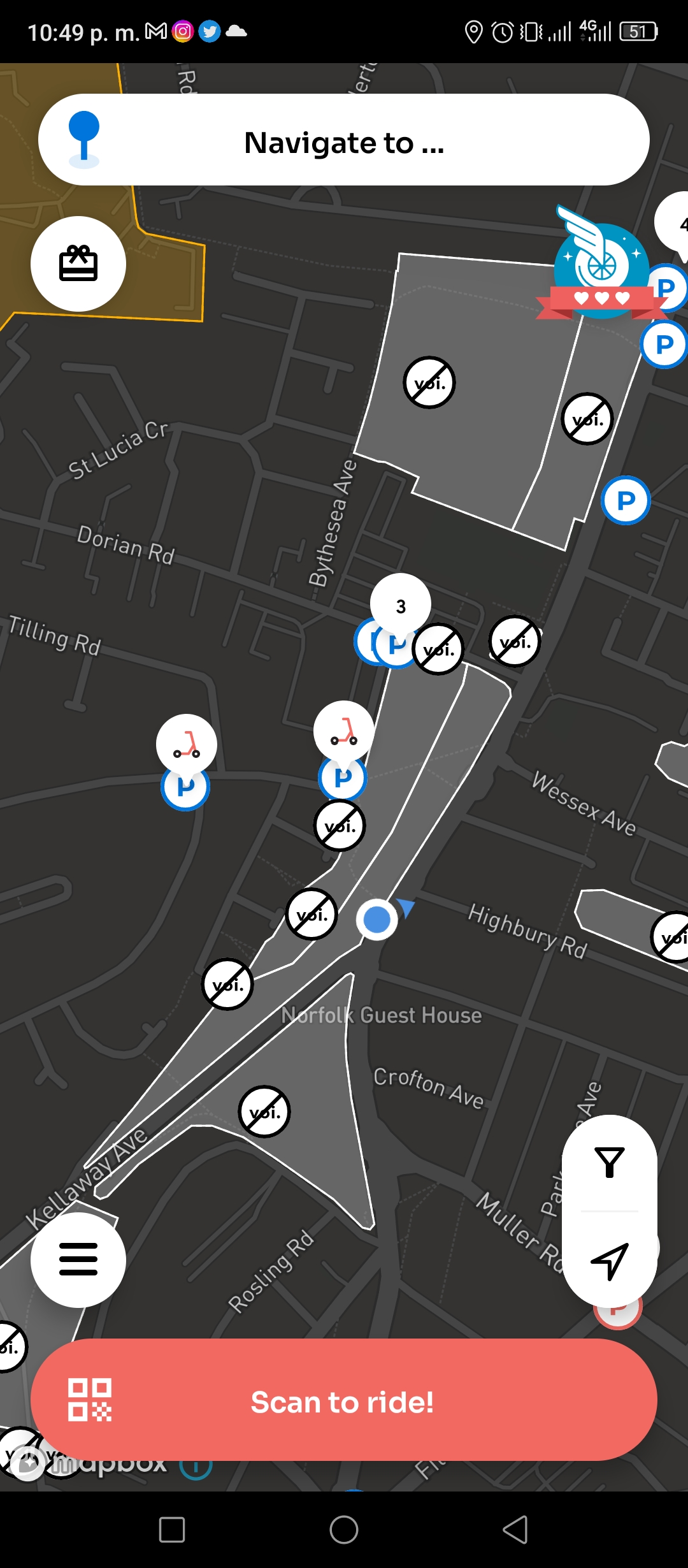The image size is (688, 1568).
Task: Open the hamburger menu
Action: coord(78,1259)
